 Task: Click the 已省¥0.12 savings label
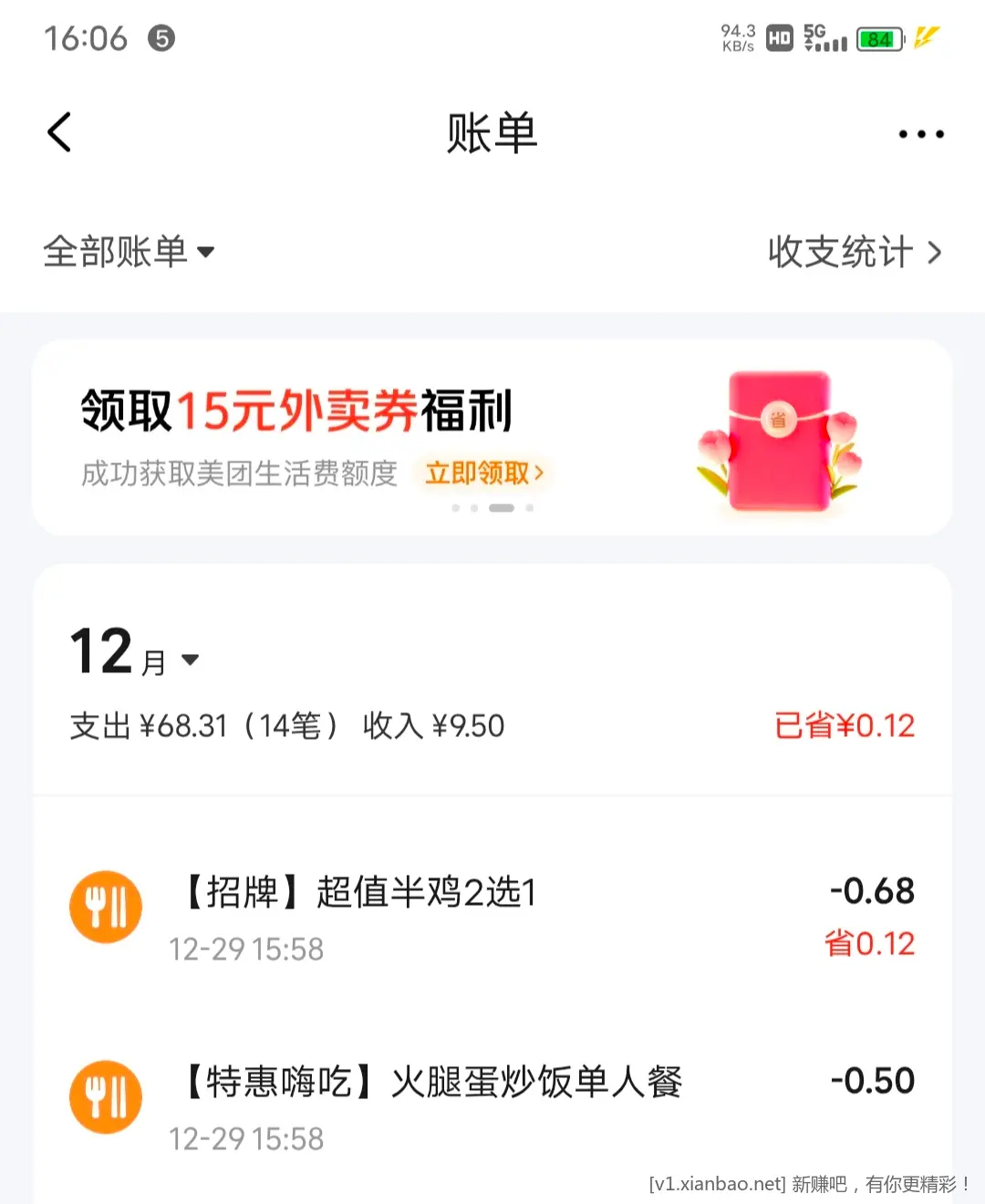(844, 725)
